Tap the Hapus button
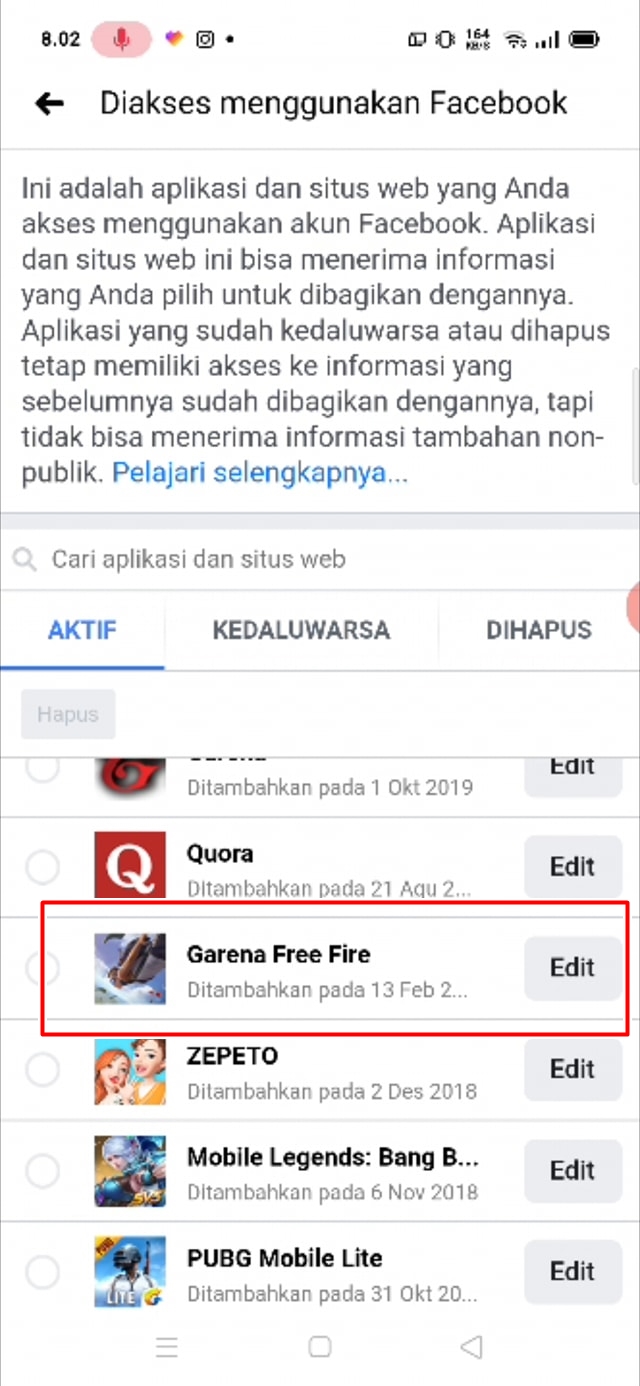Image resolution: width=640 pixels, height=1386 pixels. (x=68, y=714)
